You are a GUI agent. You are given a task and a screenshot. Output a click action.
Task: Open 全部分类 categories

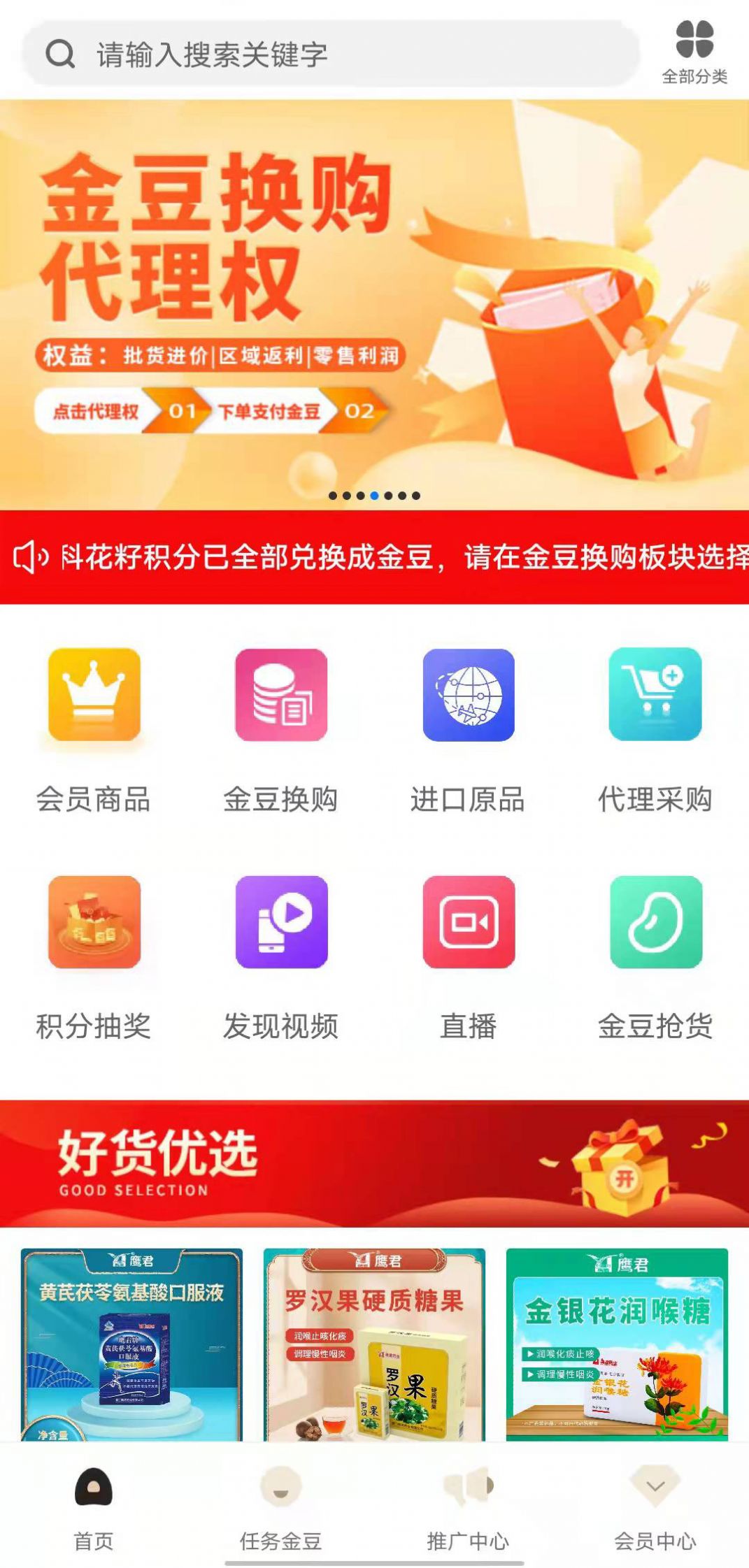coord(694,52)
